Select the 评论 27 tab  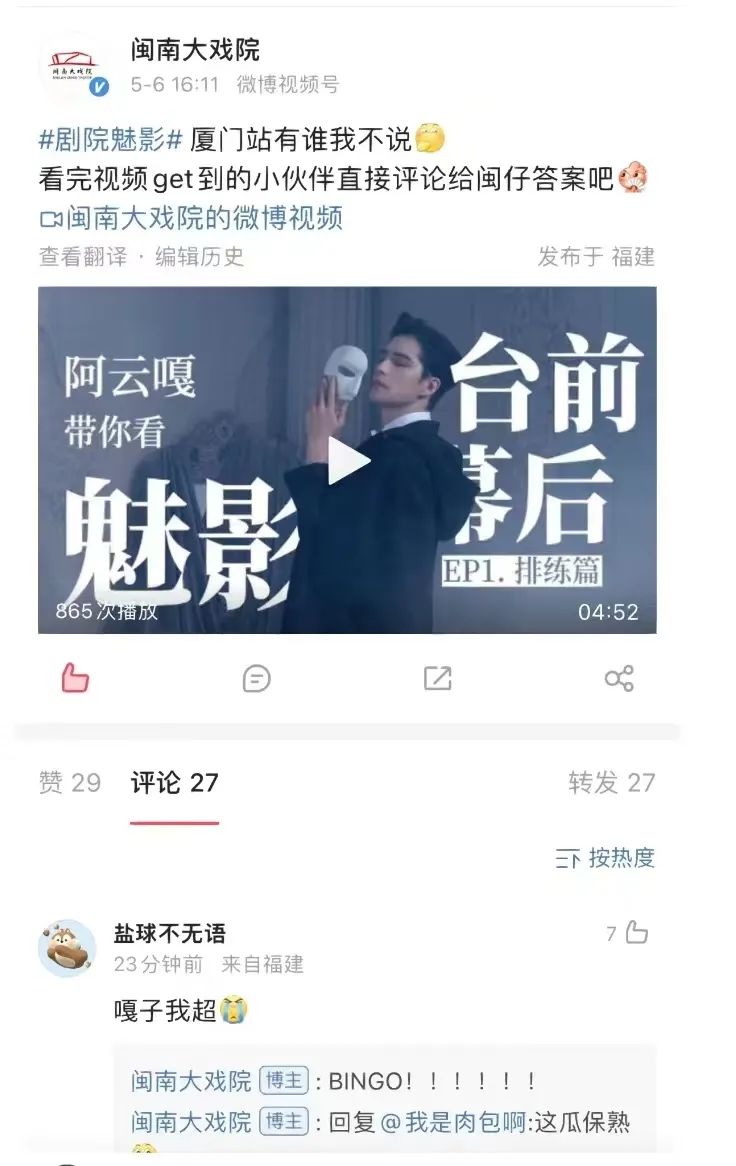[x=175, y=782]
